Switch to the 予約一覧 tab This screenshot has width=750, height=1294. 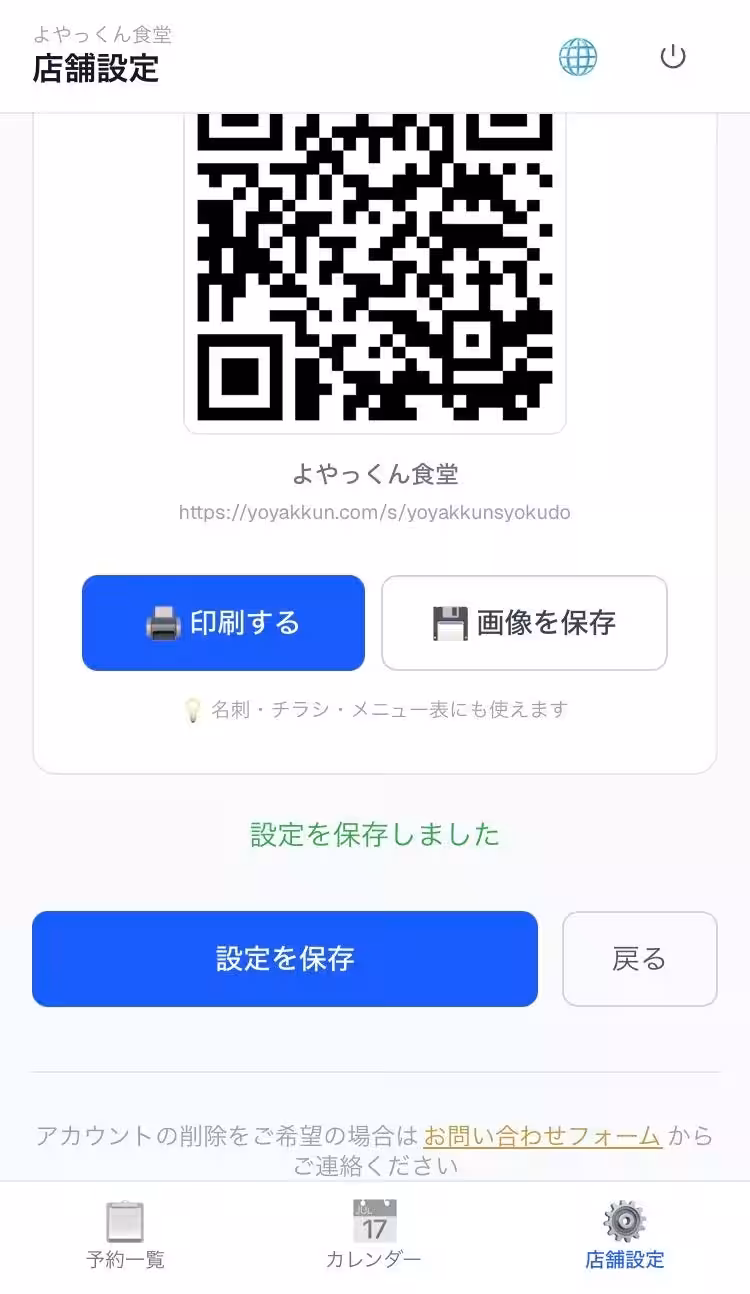point(124,1260)
